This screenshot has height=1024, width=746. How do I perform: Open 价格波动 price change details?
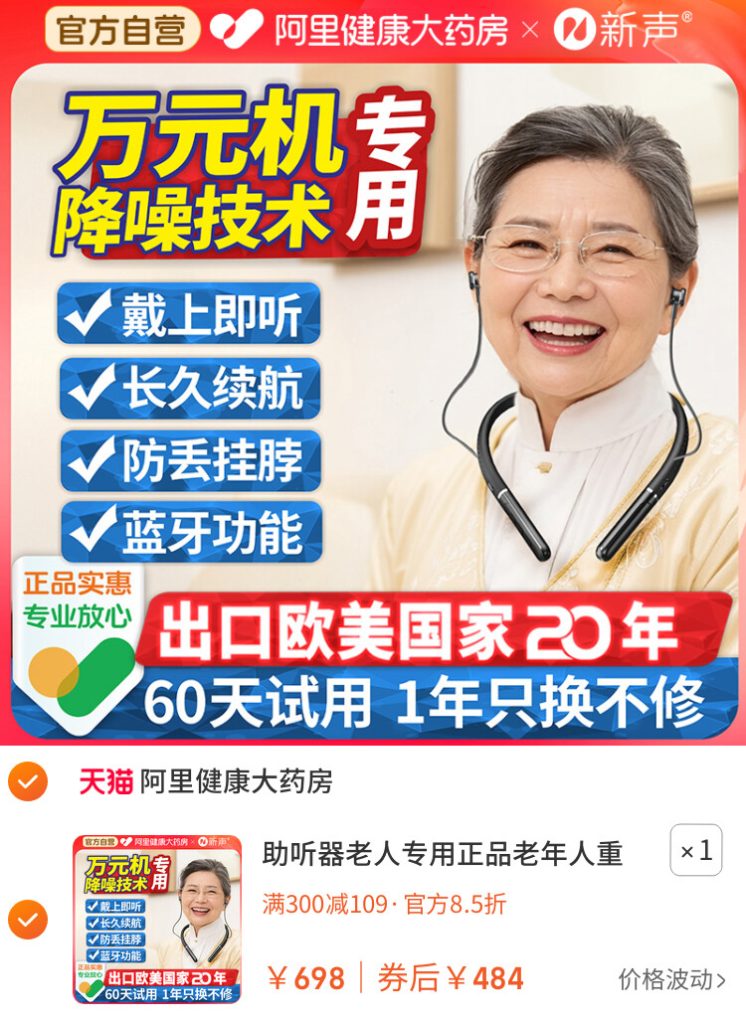point(672,978)
